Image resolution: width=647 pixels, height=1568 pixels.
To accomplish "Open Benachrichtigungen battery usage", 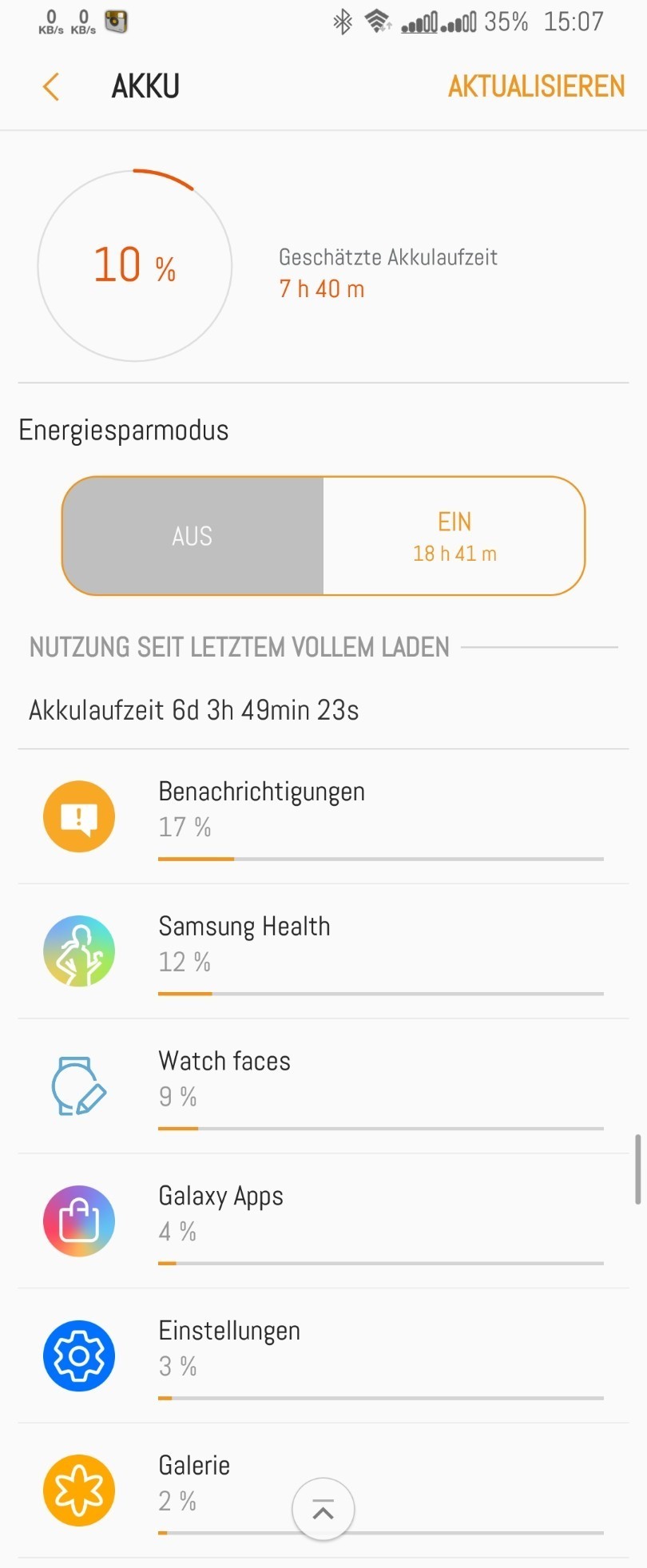I will click(x=323, y=816).
